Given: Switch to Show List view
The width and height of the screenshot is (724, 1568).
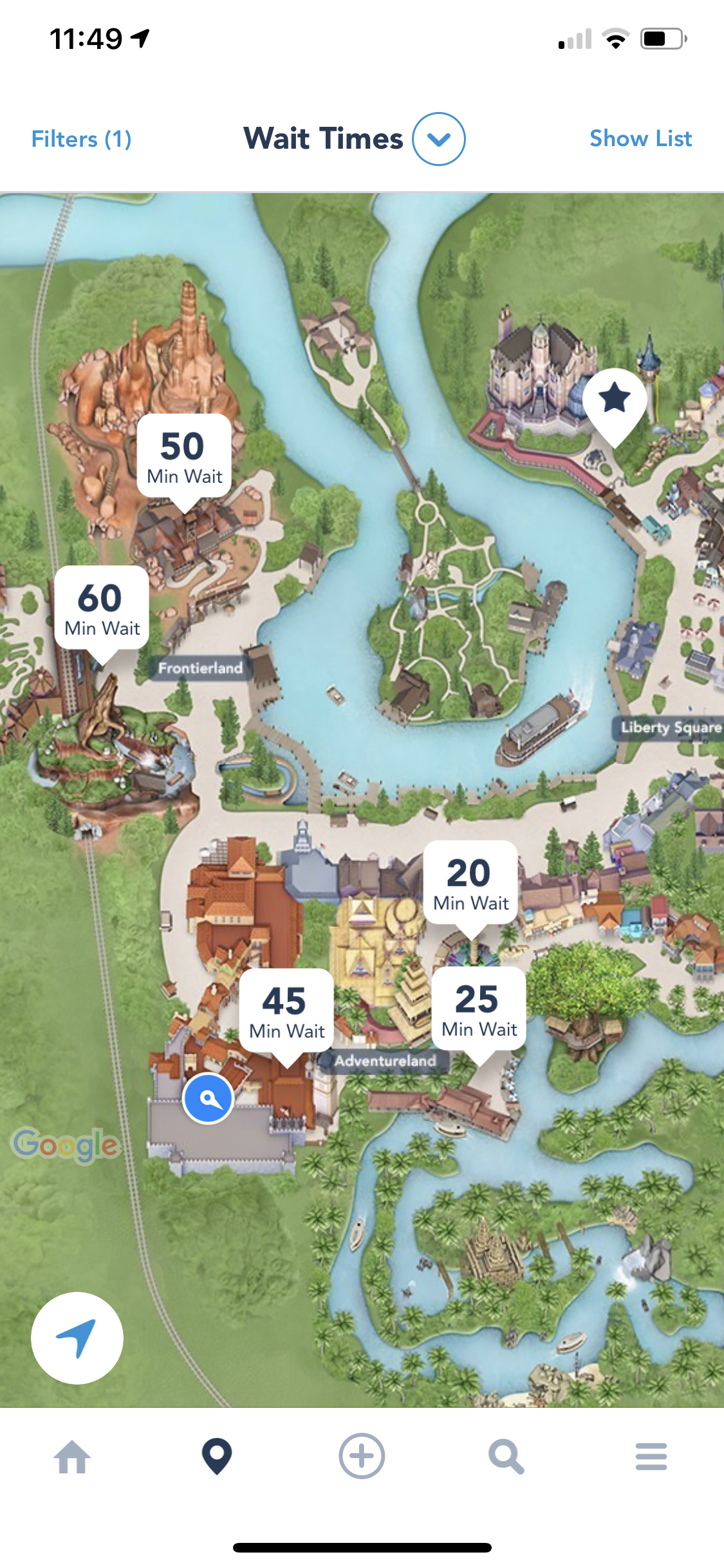Looking at the screenshot, I should pos(640,139).
